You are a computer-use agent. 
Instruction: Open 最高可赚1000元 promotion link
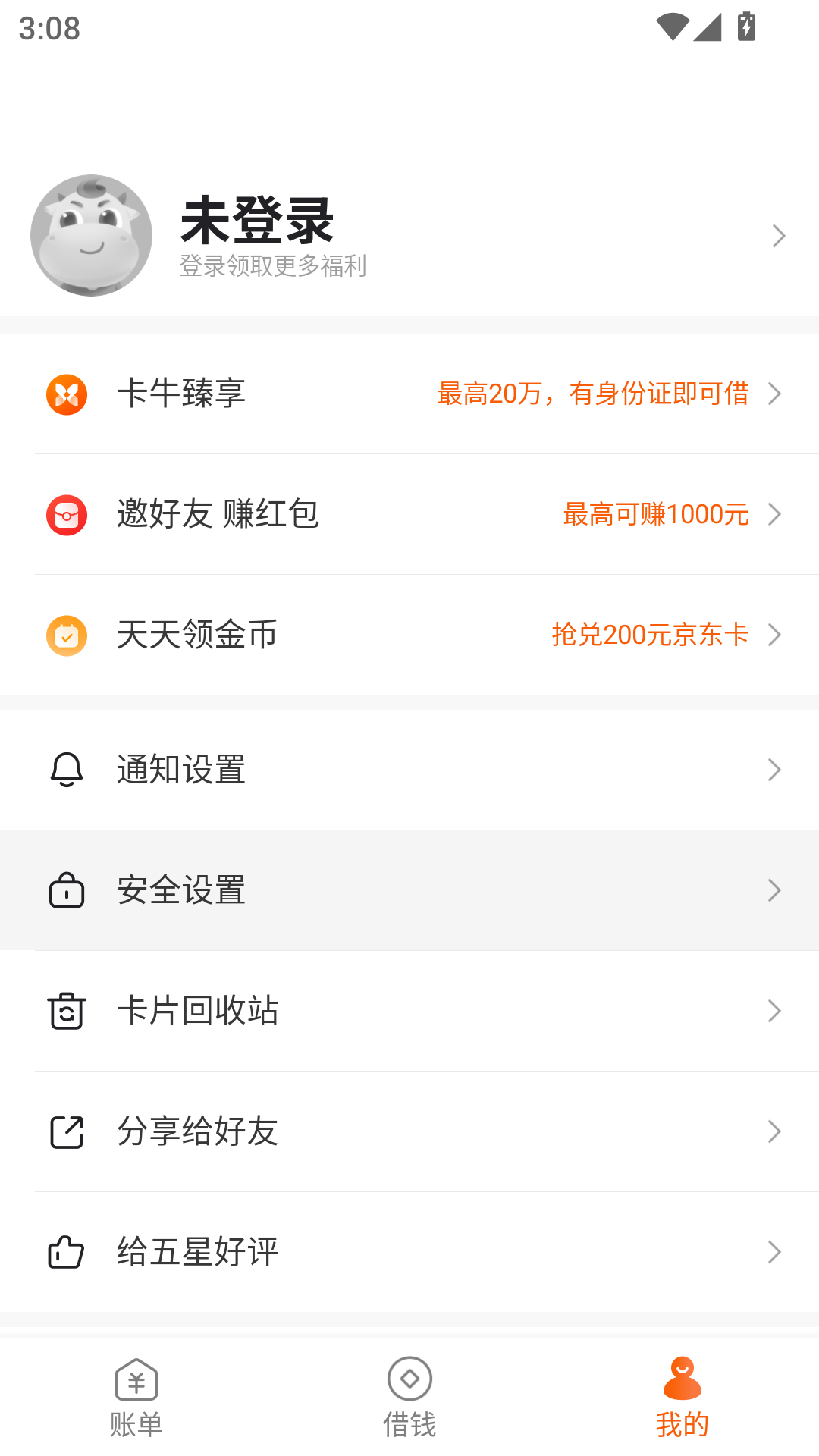[654, 514]
